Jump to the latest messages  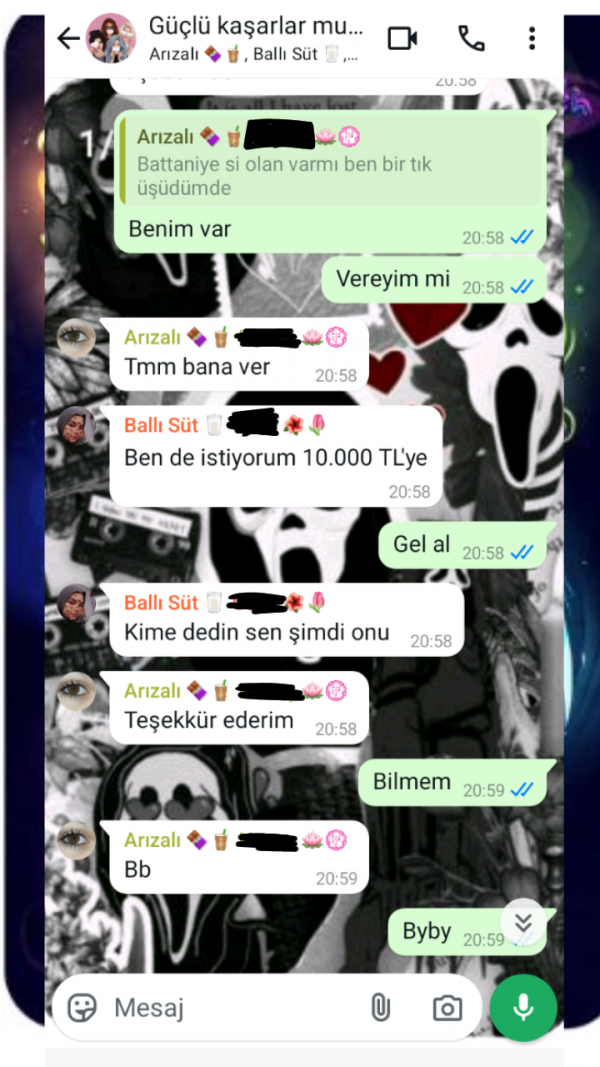click(x=523, y=922)
